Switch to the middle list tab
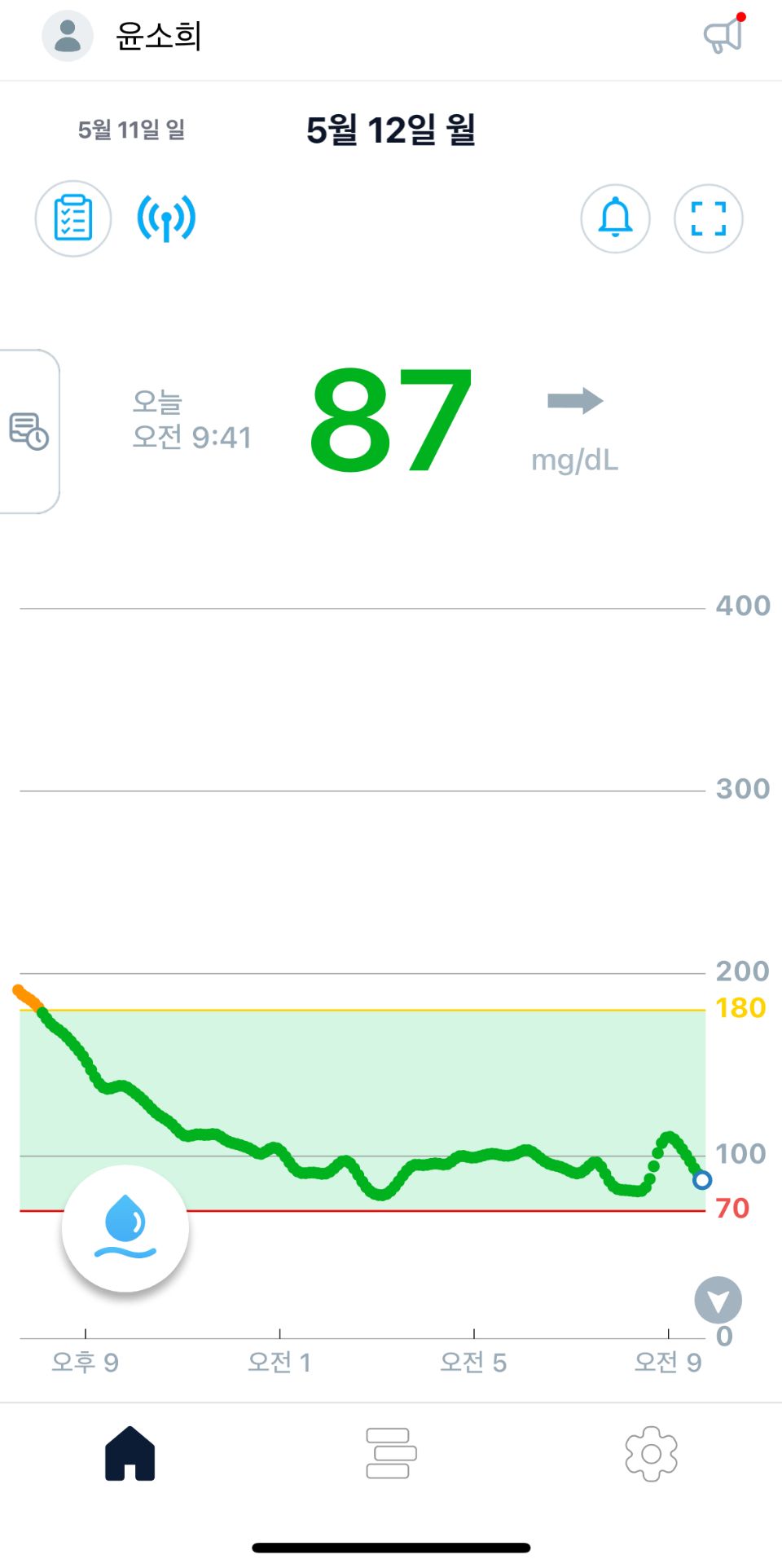This screenshot has height=1568, width=782. 391,1453
